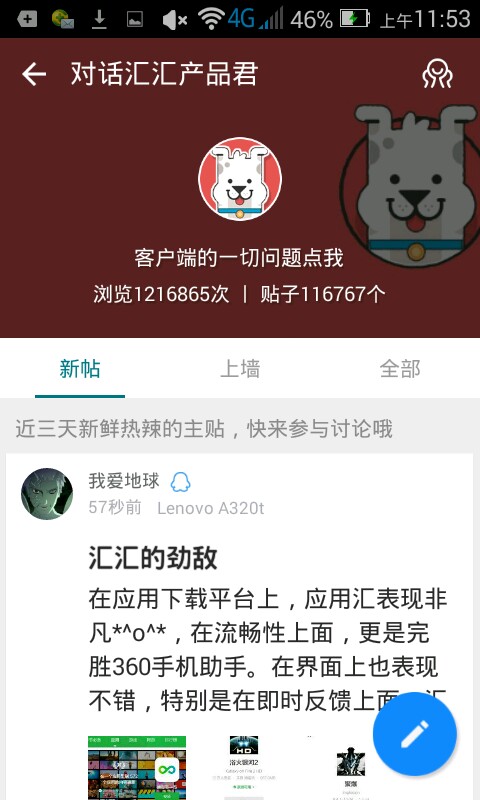Screen dimensions: 480x800
Task: Open 我爱地球's profile avatar
Action: click(x=47, y=494)
